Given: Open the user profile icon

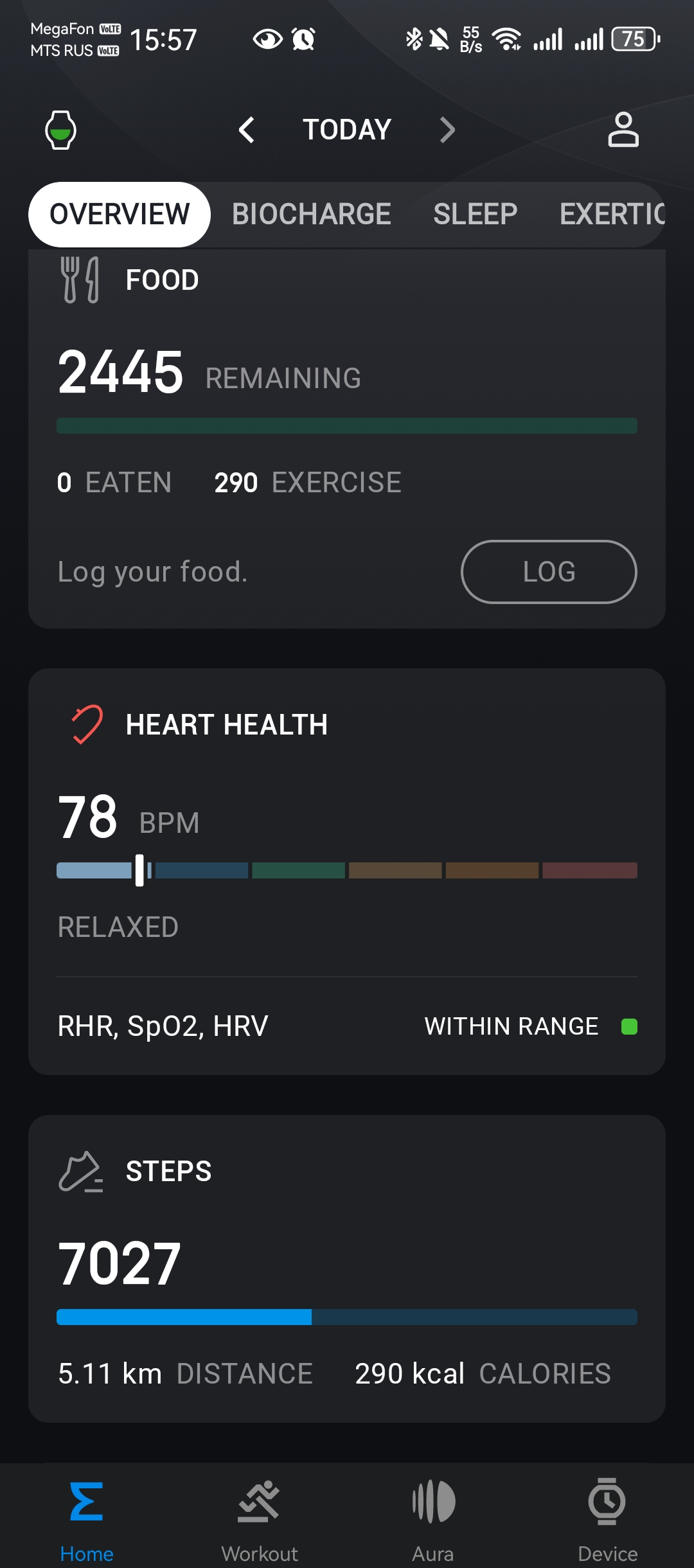Looking at the screenshot, I should (x=623, y=130).
